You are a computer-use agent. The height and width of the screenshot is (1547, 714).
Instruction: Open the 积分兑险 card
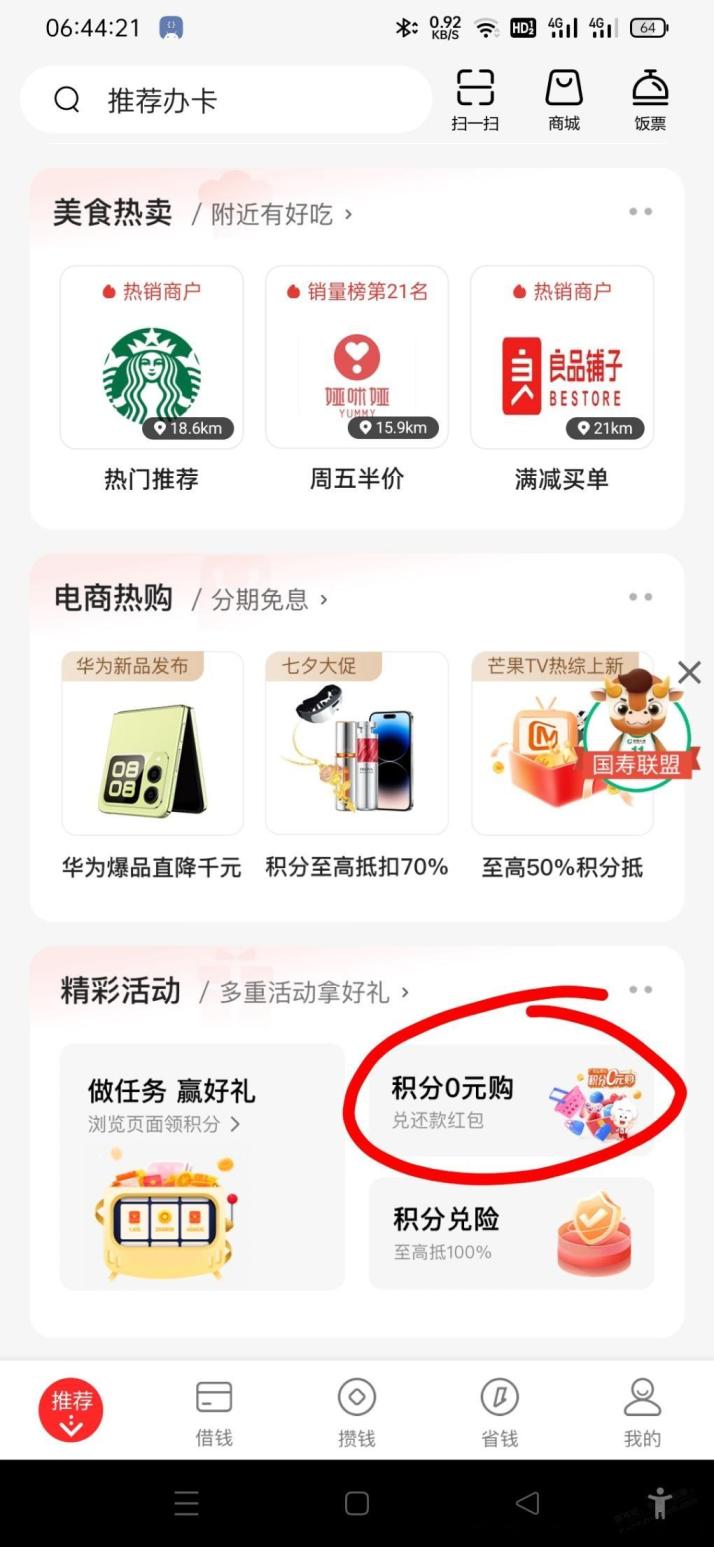pyautogui.click(x=511, y=1233)
